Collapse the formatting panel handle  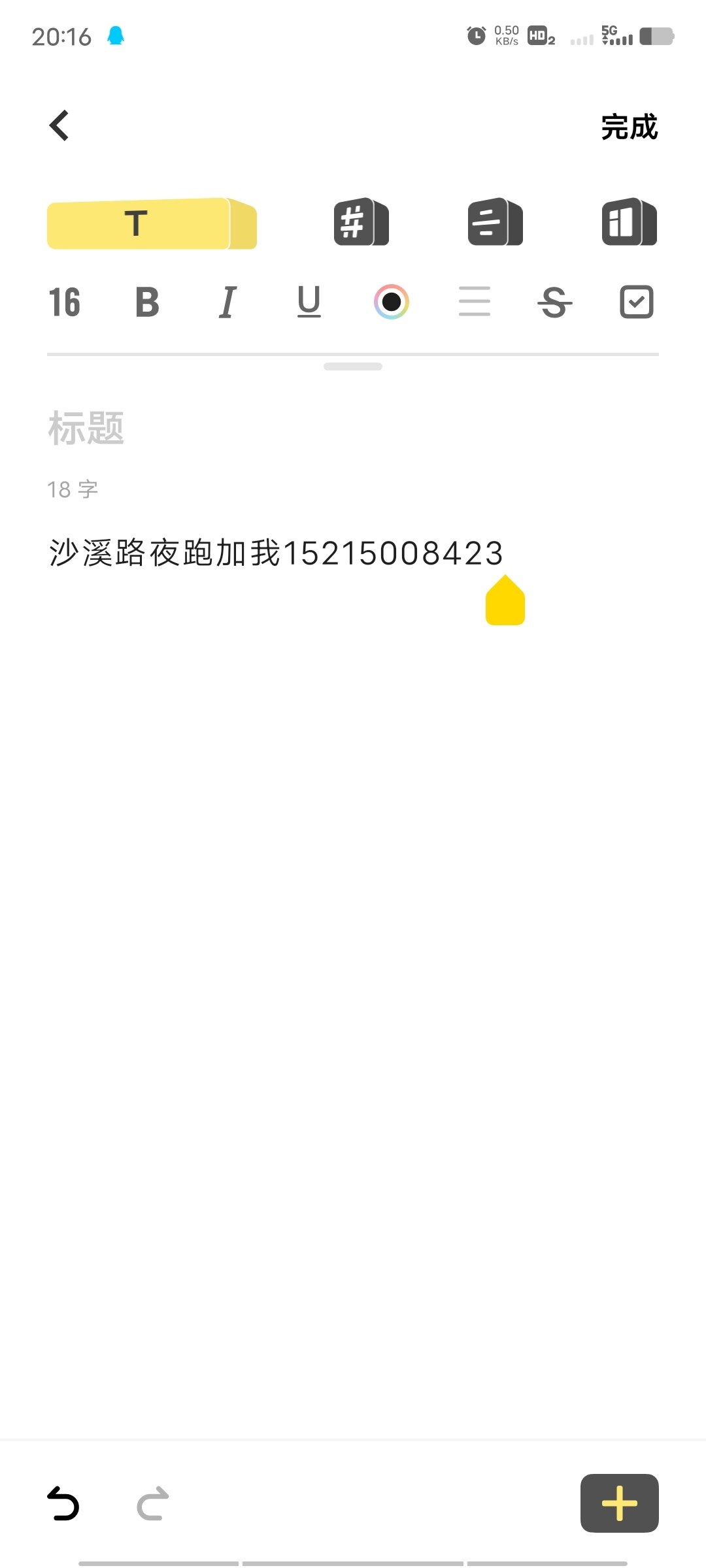pos(353,367)
